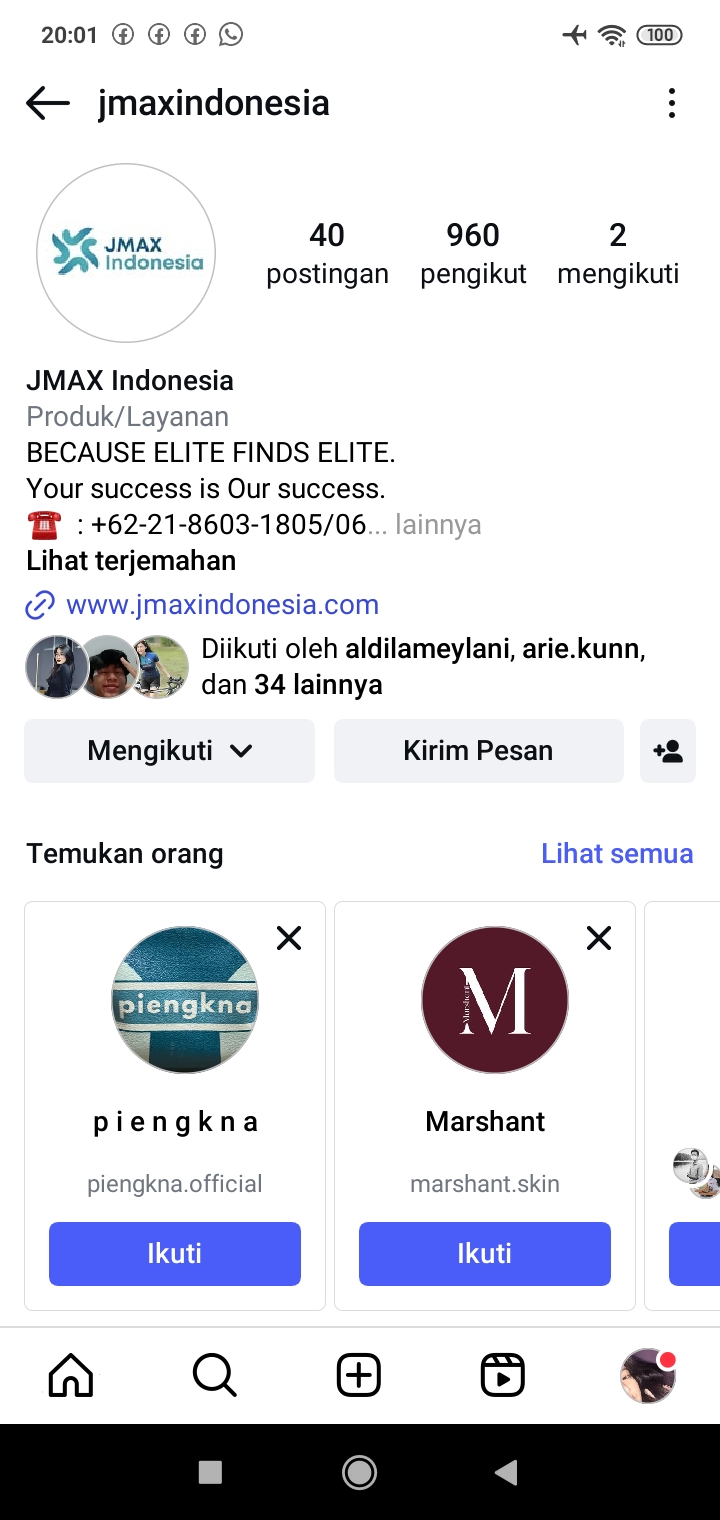View the 960 pengikut list
The width and height of the screenshot is (720, 1520).
tap(473, 253)
